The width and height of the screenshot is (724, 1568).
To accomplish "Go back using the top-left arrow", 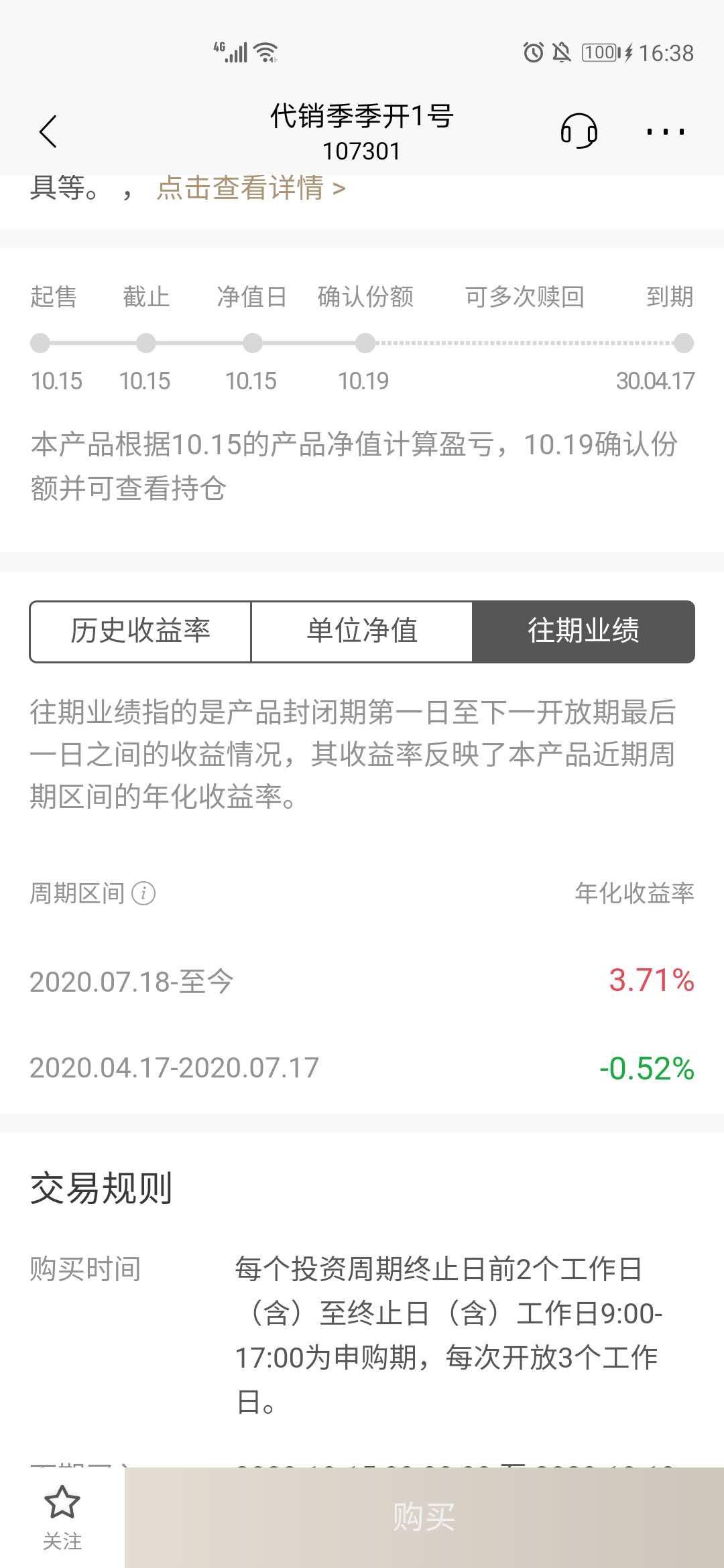I will point(48,131).
